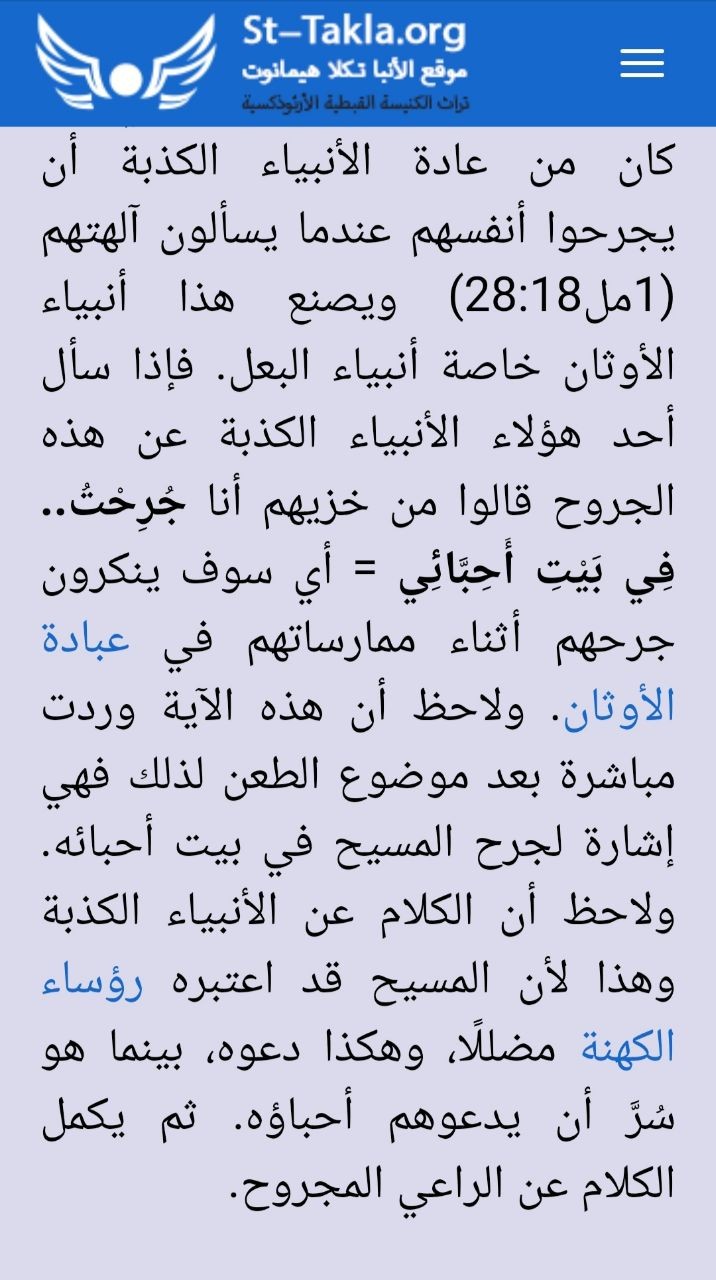Open the hamburger menu
The image size is (716, 1280).
click(x=642, y=63)
